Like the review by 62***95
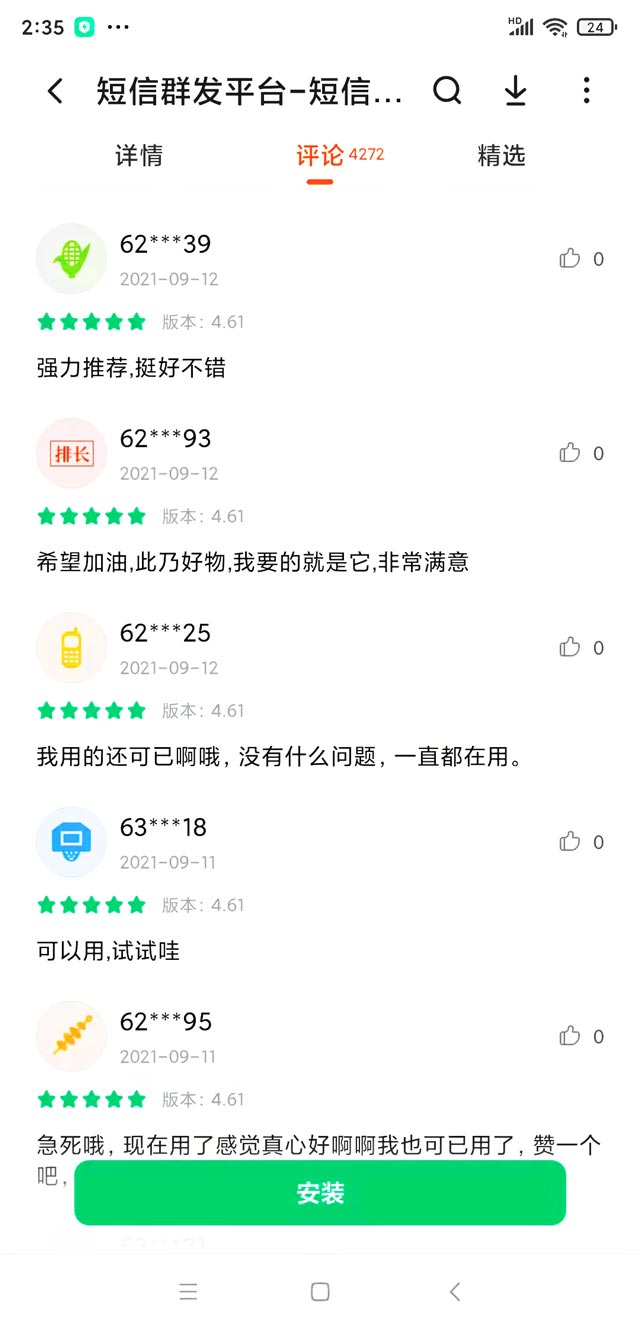The image size is (640, 1330). pos(570,1036)
